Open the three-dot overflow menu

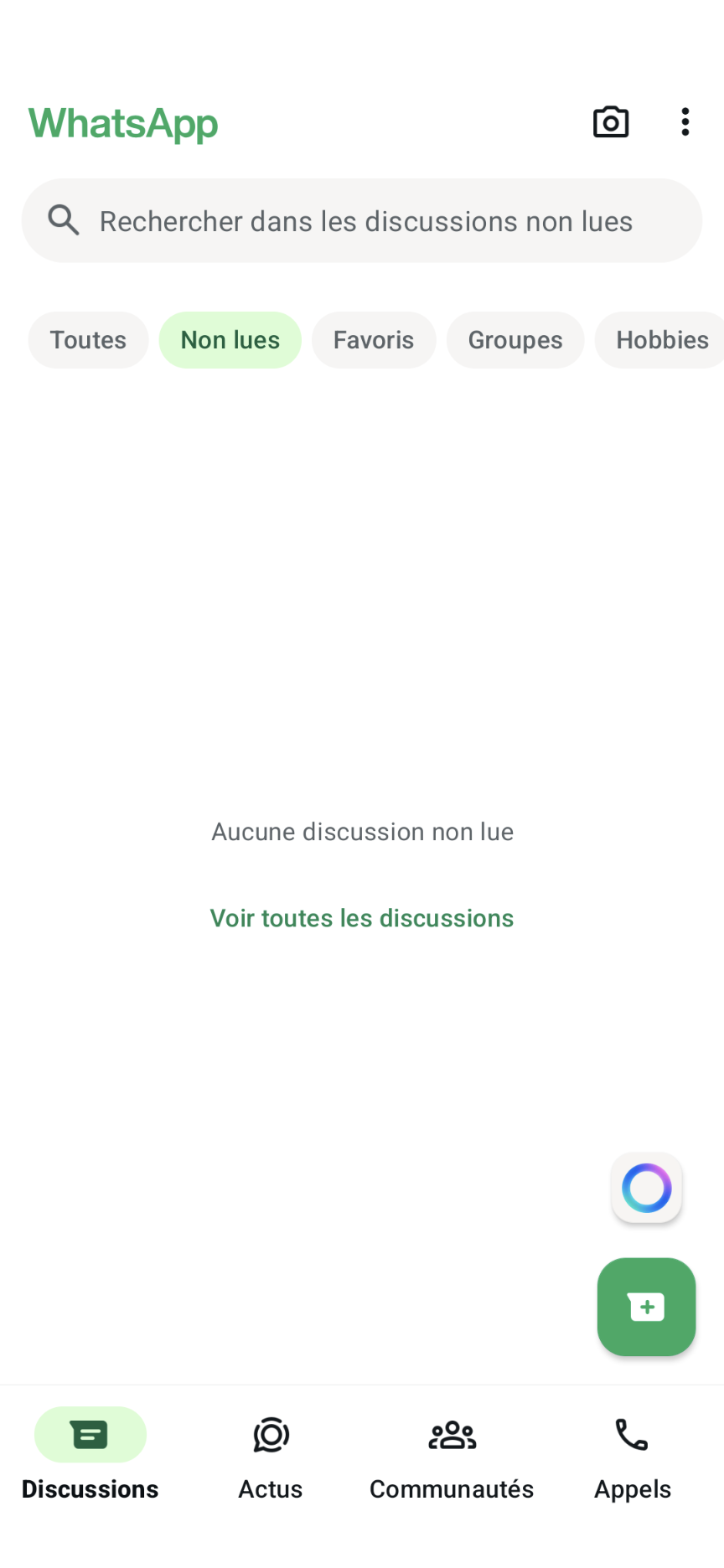(685, 122)
